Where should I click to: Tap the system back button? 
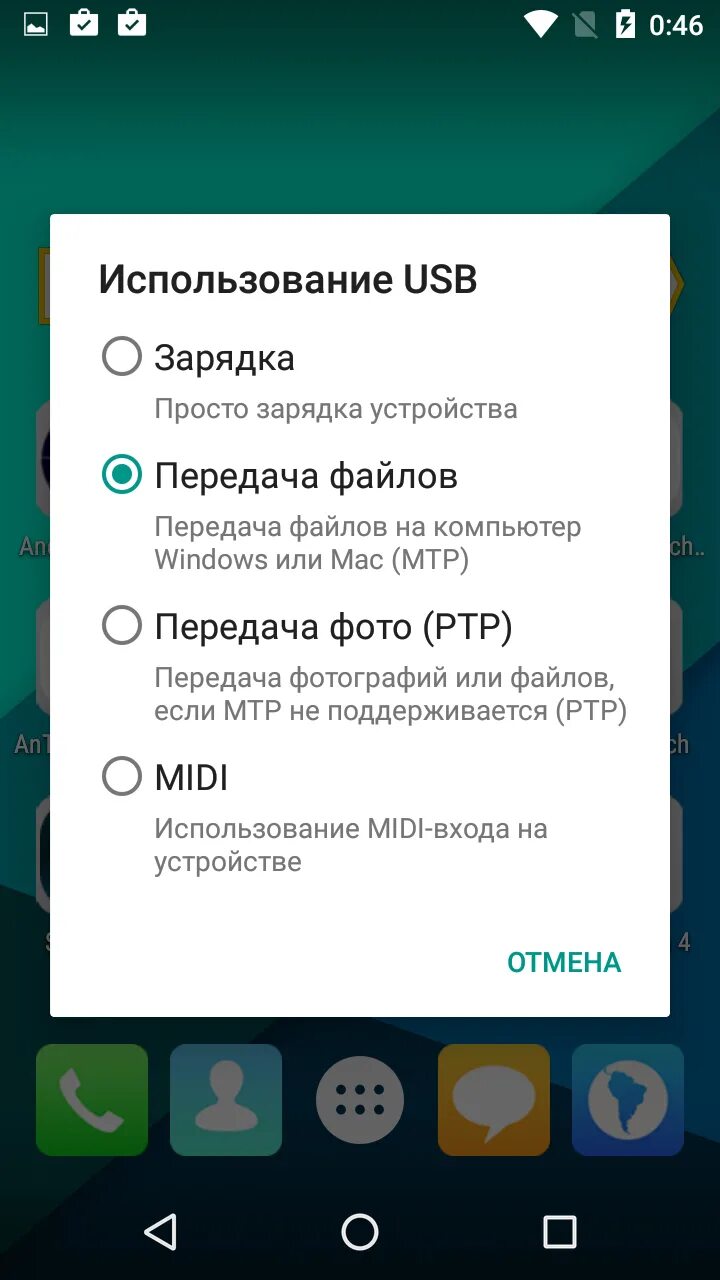pyautogui.click(x=161, y=1232)
